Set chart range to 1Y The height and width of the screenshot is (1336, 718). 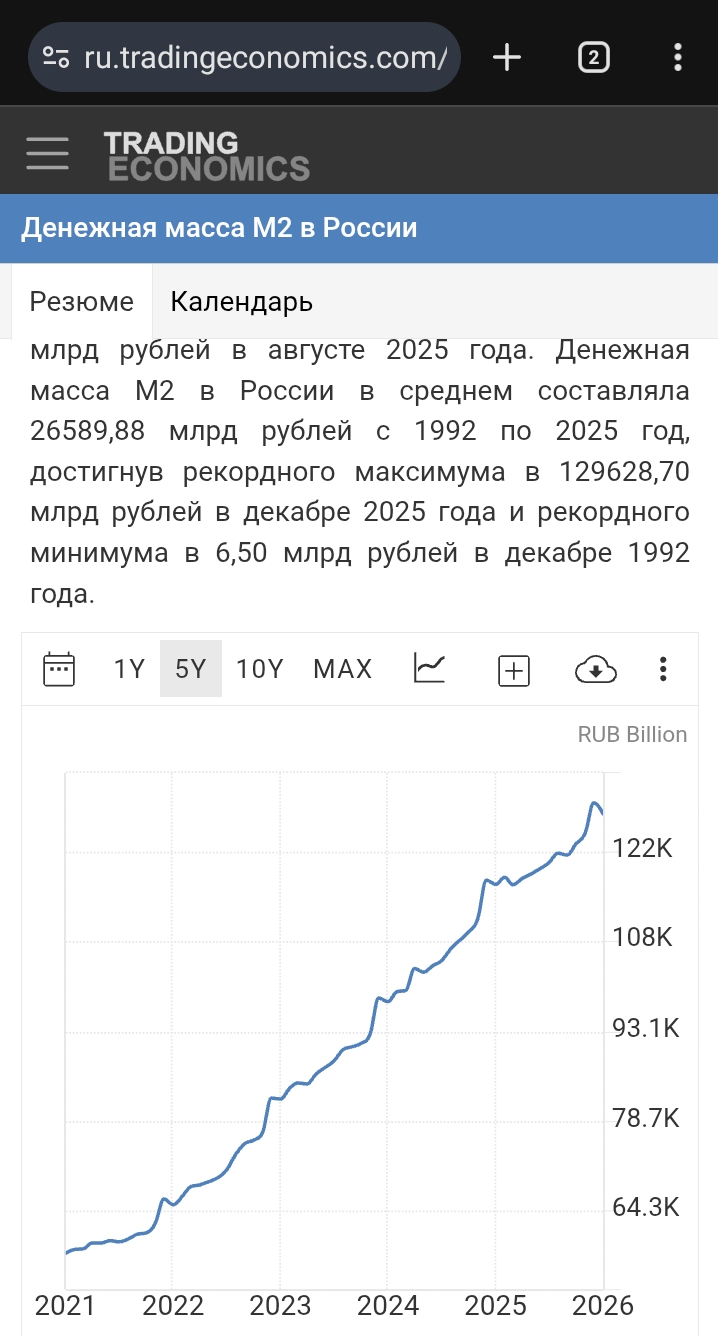(x=129, y=669)
